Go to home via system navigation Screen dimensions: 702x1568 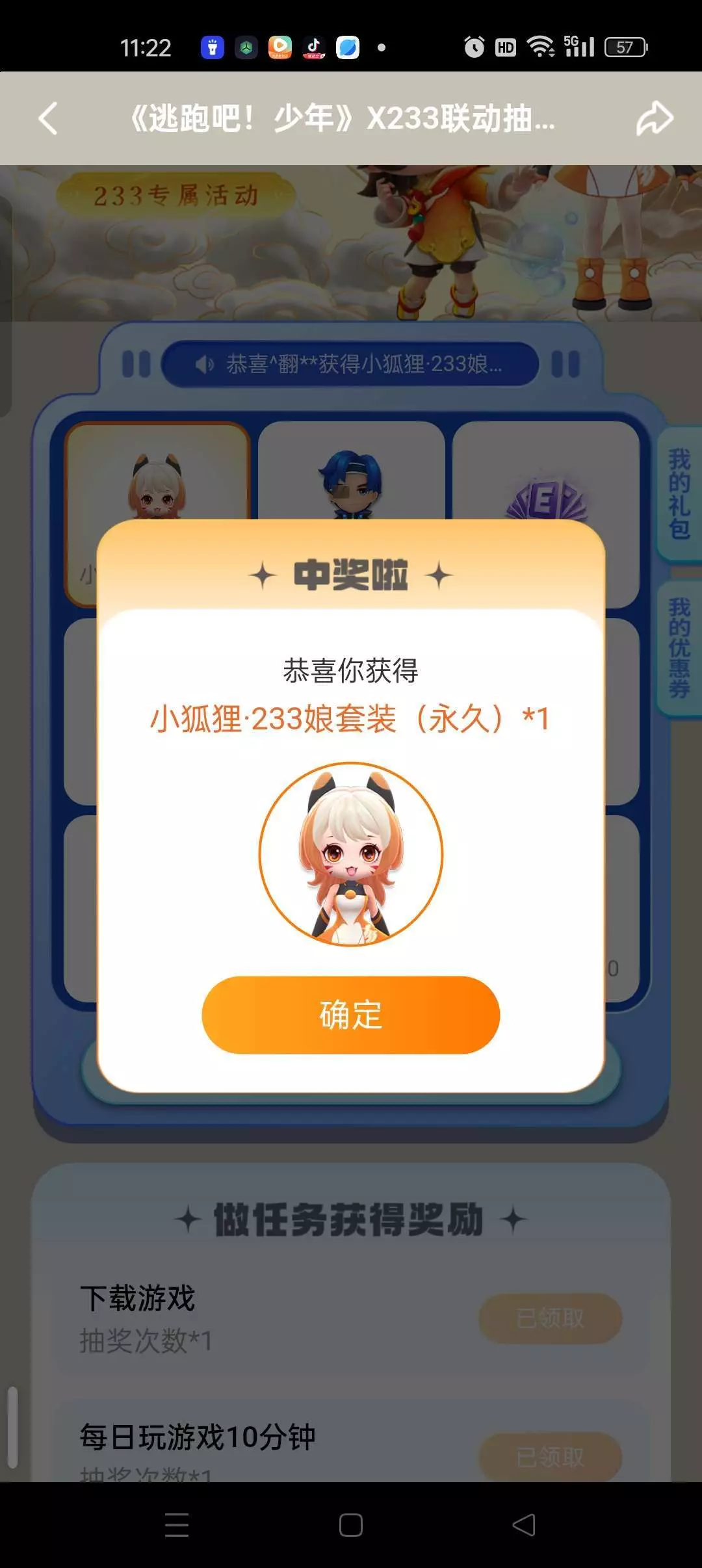click(351, 1524)
